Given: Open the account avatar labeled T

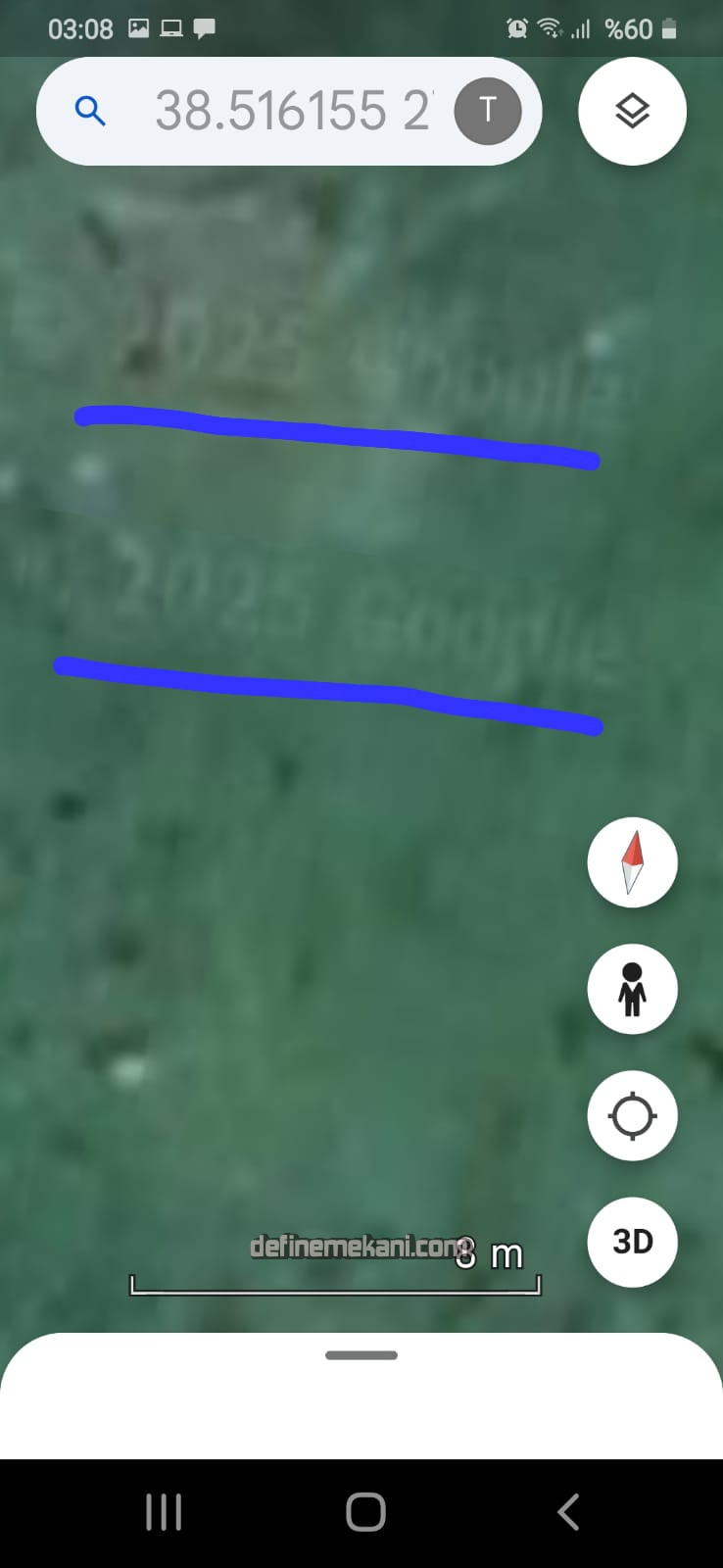Looking at the screenshot, I should click(x=487, y=111).
